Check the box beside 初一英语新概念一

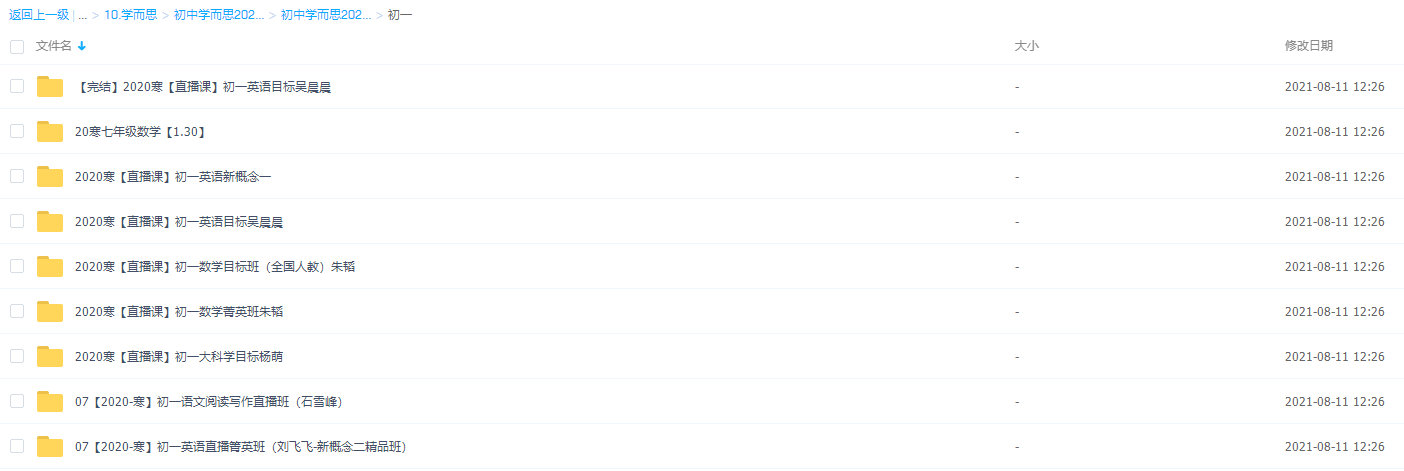click(x=17, y=176)
